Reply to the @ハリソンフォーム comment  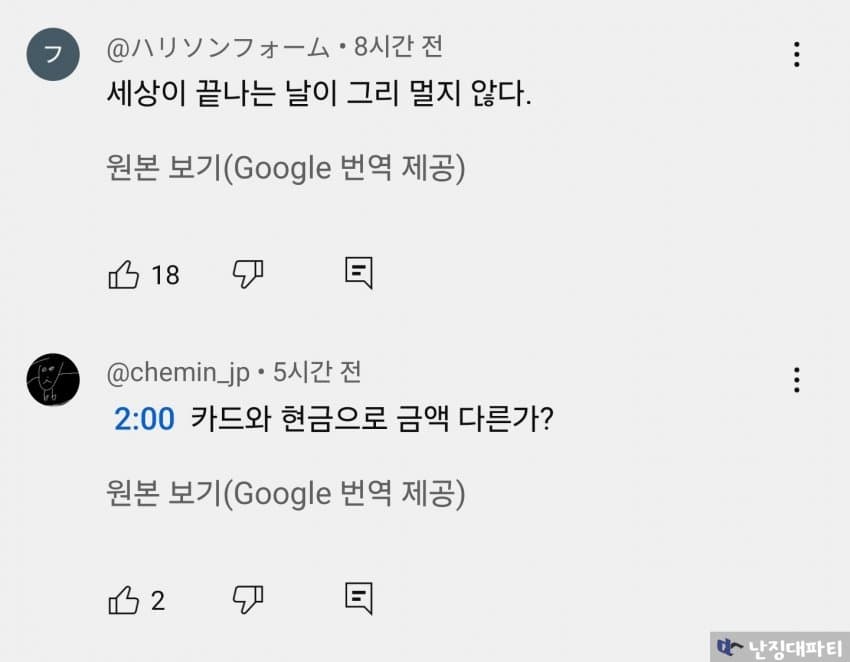359,273
